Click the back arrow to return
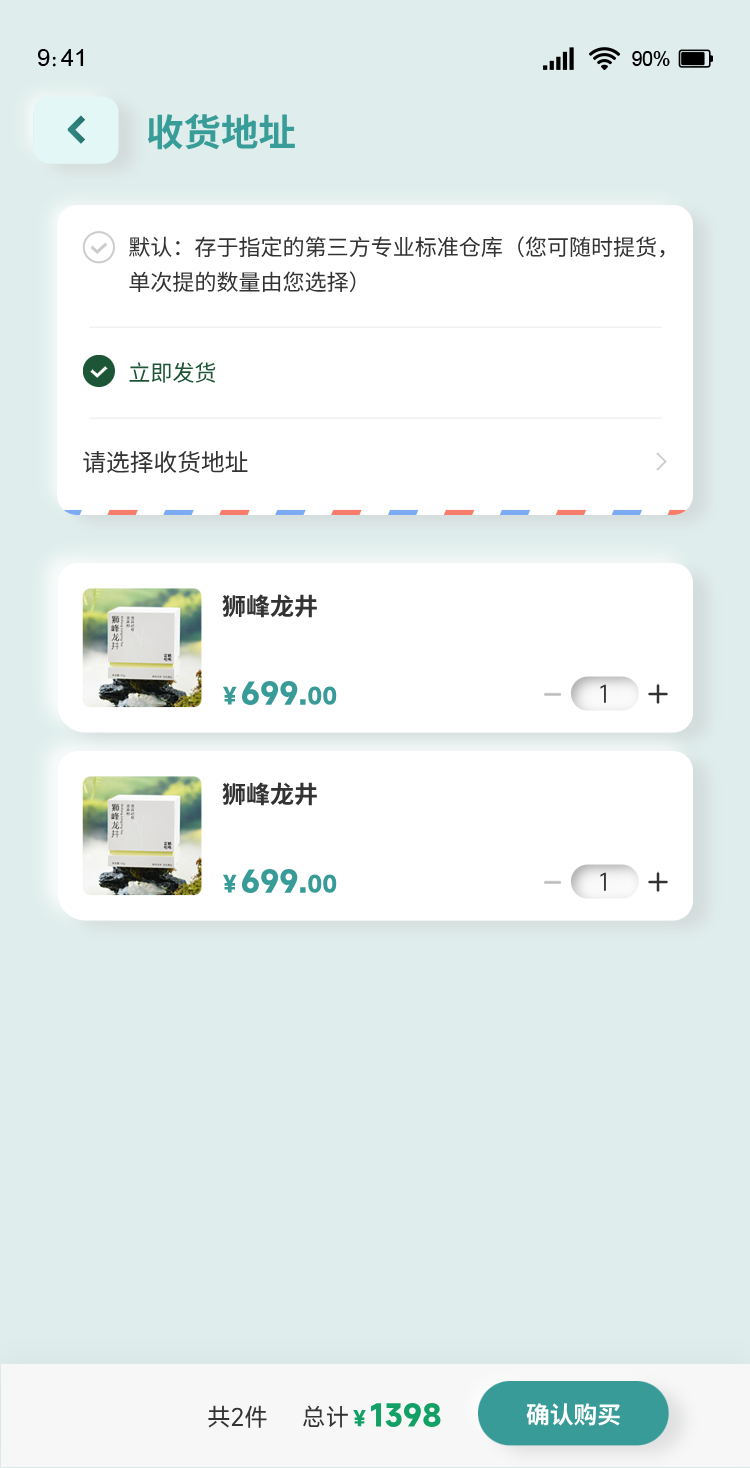 pos(75,130)
